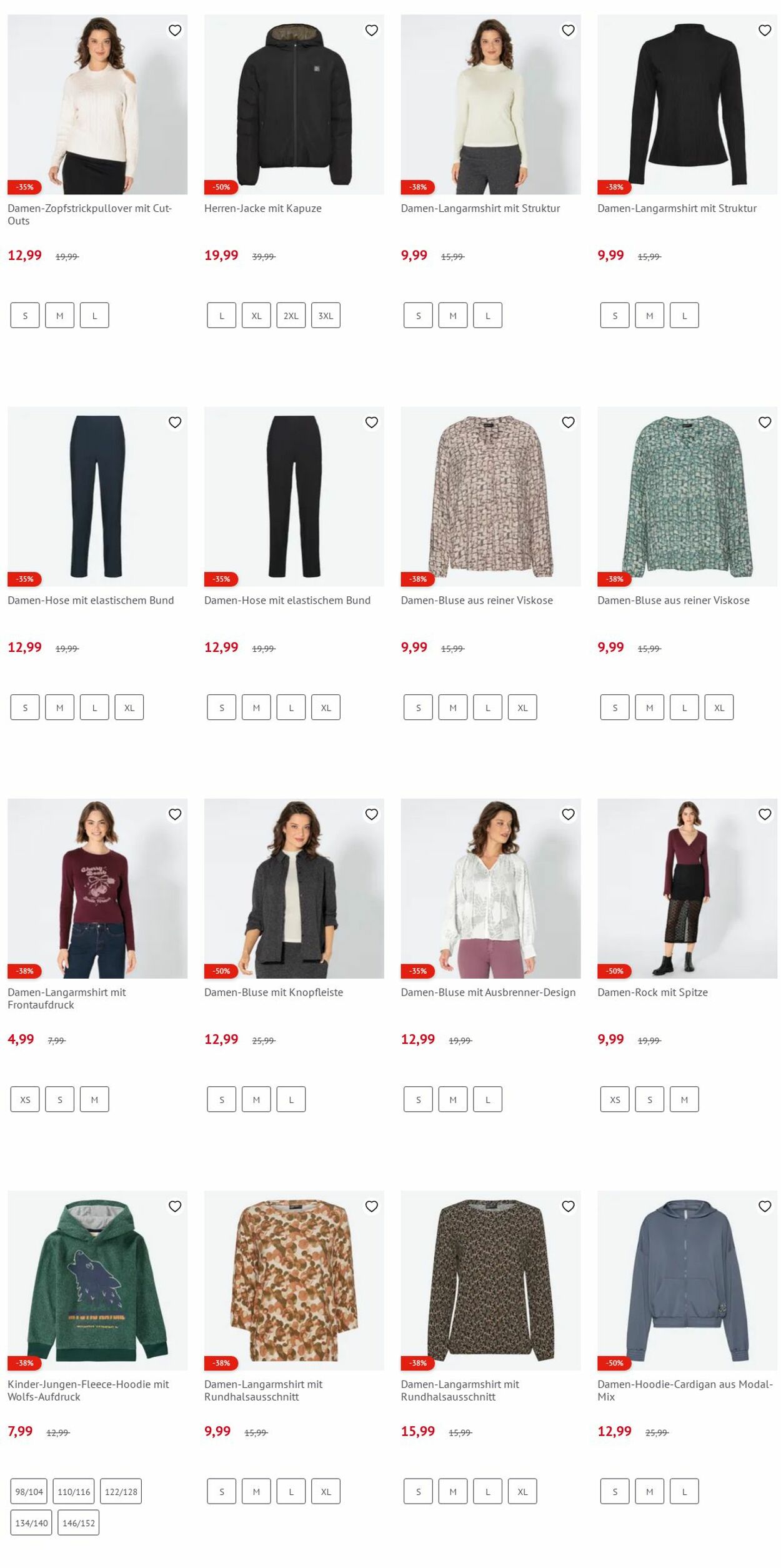Add Damen-Zopfstrickpullover mit Cut-Outs to wishlist
781x1568 pixels.
coord(175,31)
